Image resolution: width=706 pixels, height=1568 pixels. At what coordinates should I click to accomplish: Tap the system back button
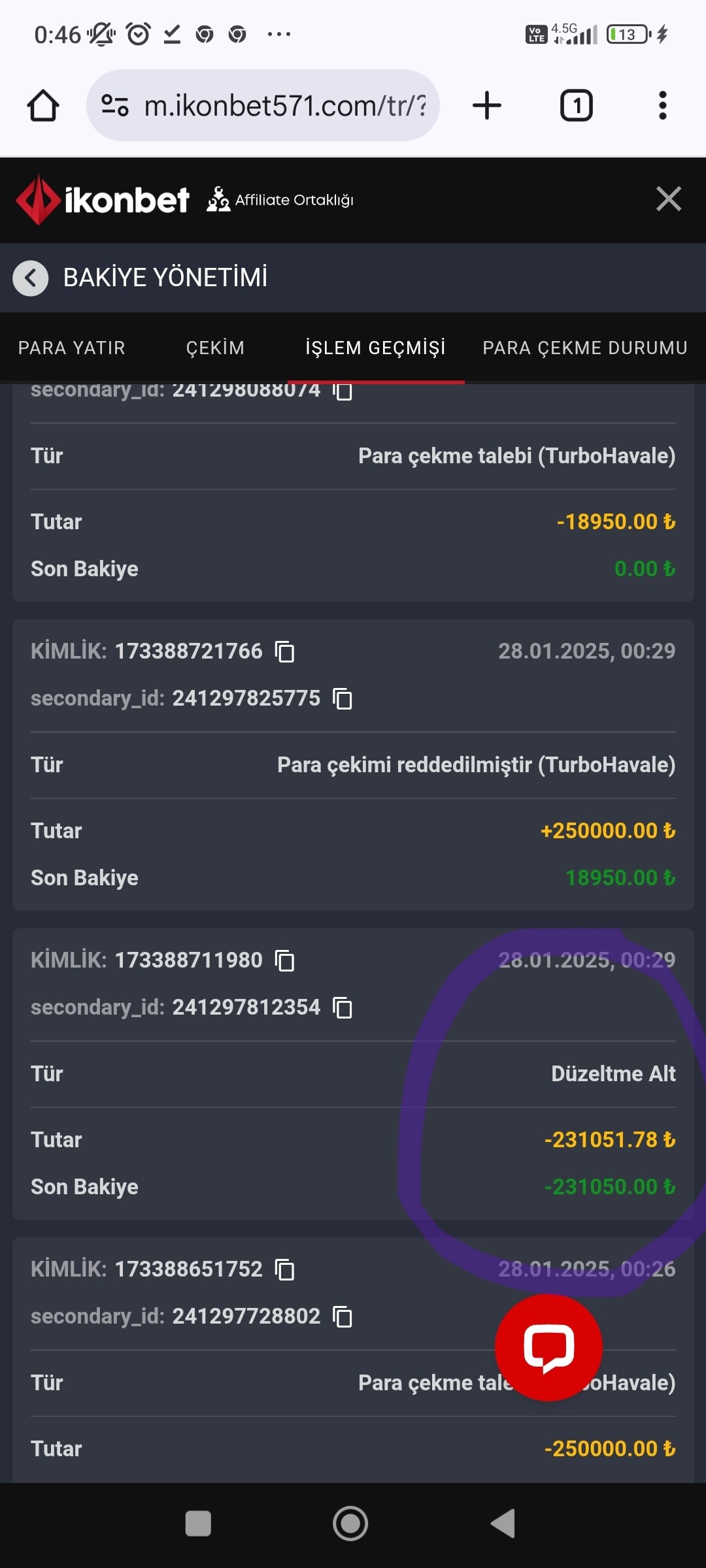(x=503, y=1524)
